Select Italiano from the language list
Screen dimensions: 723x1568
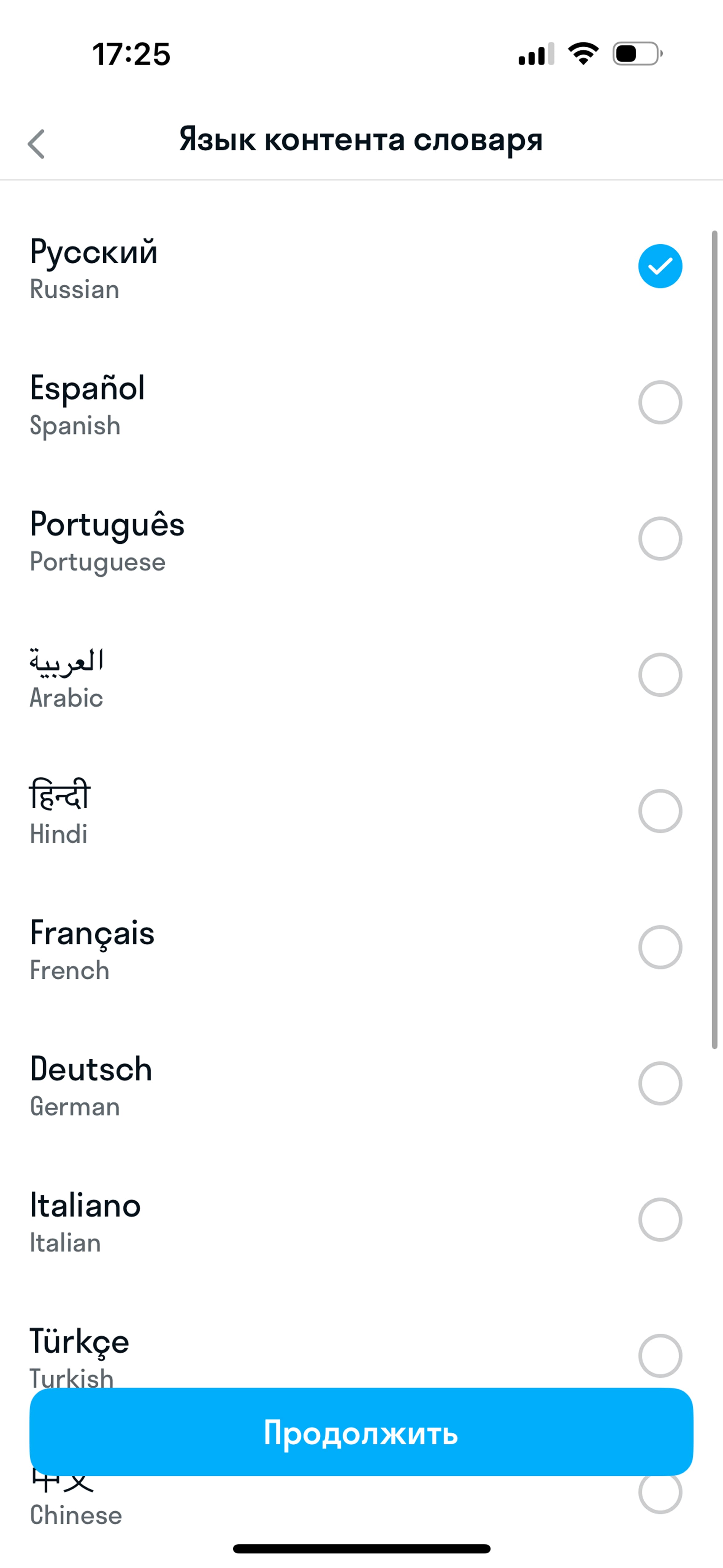[361, 1221]
